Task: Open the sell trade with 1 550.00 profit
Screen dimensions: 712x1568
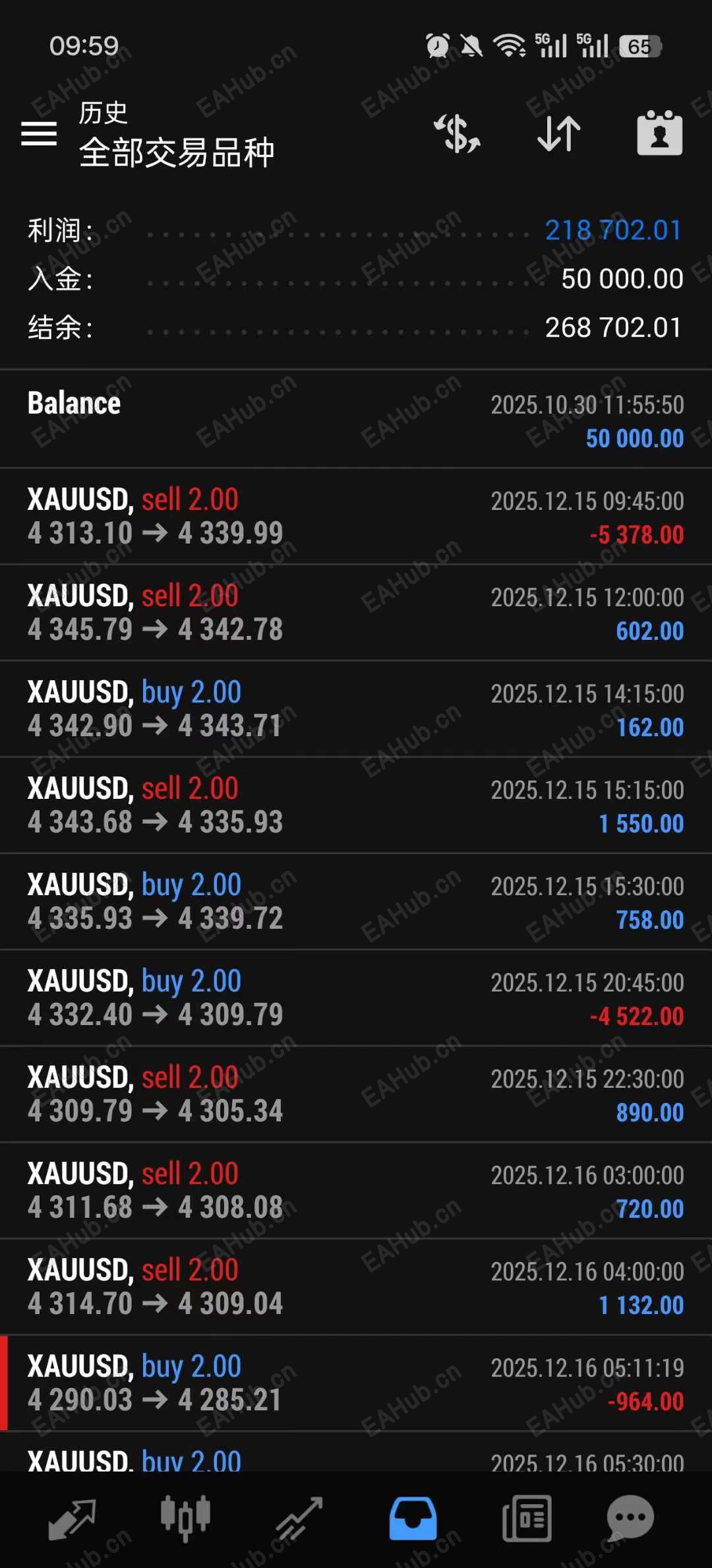Action: (x=356, y=805)
